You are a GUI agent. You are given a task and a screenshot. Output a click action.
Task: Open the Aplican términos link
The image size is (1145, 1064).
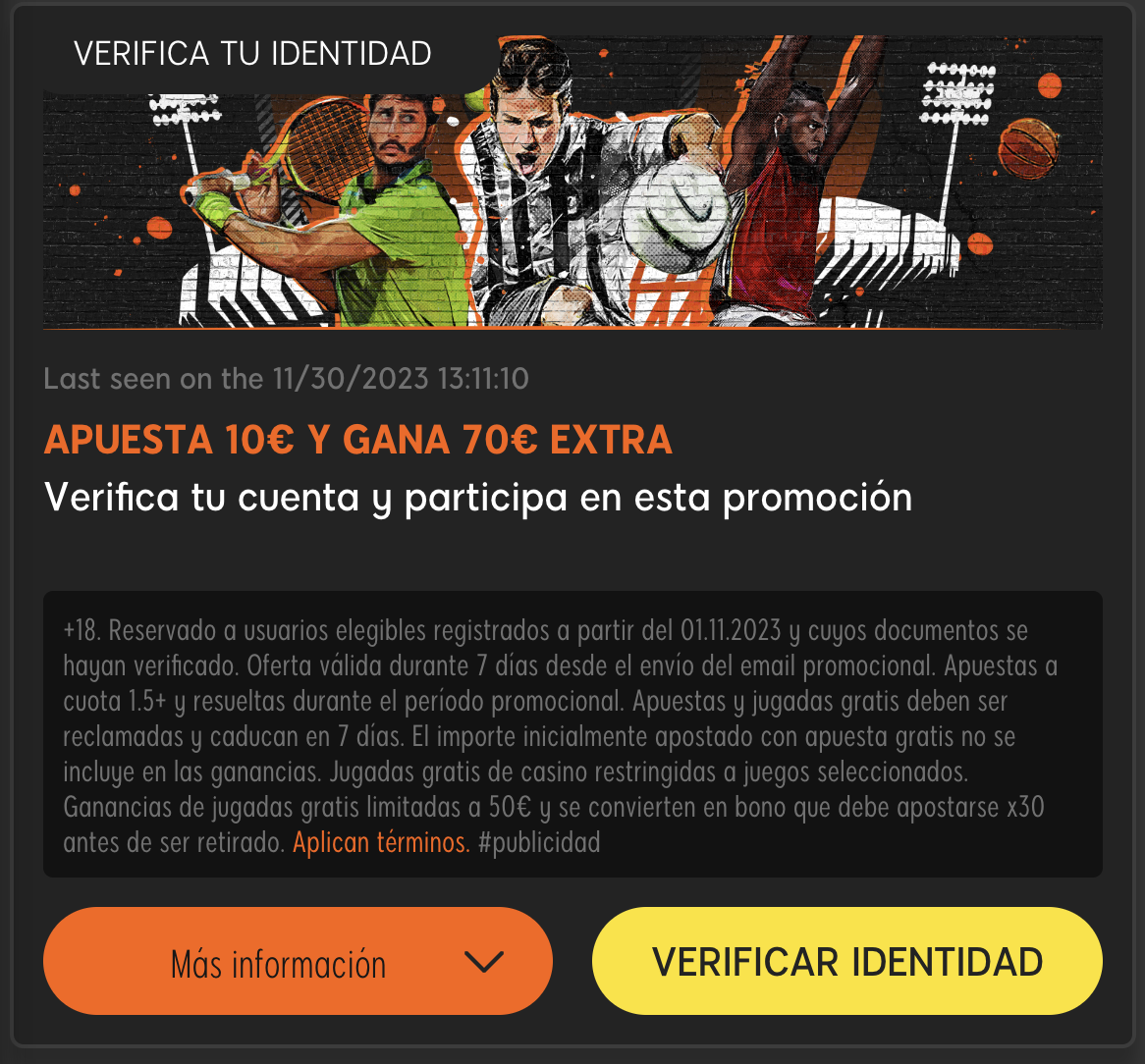coord(381,842)
